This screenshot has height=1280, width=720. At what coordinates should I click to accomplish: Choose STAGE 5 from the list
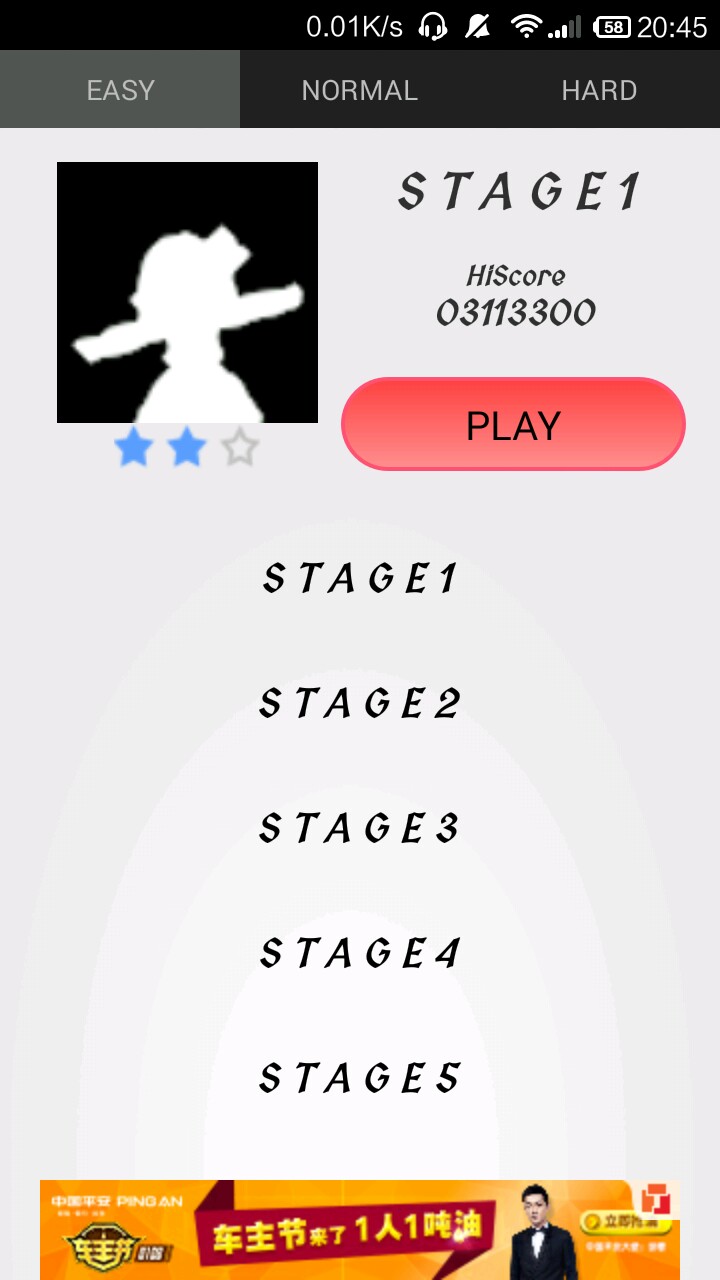[360, 1078]
